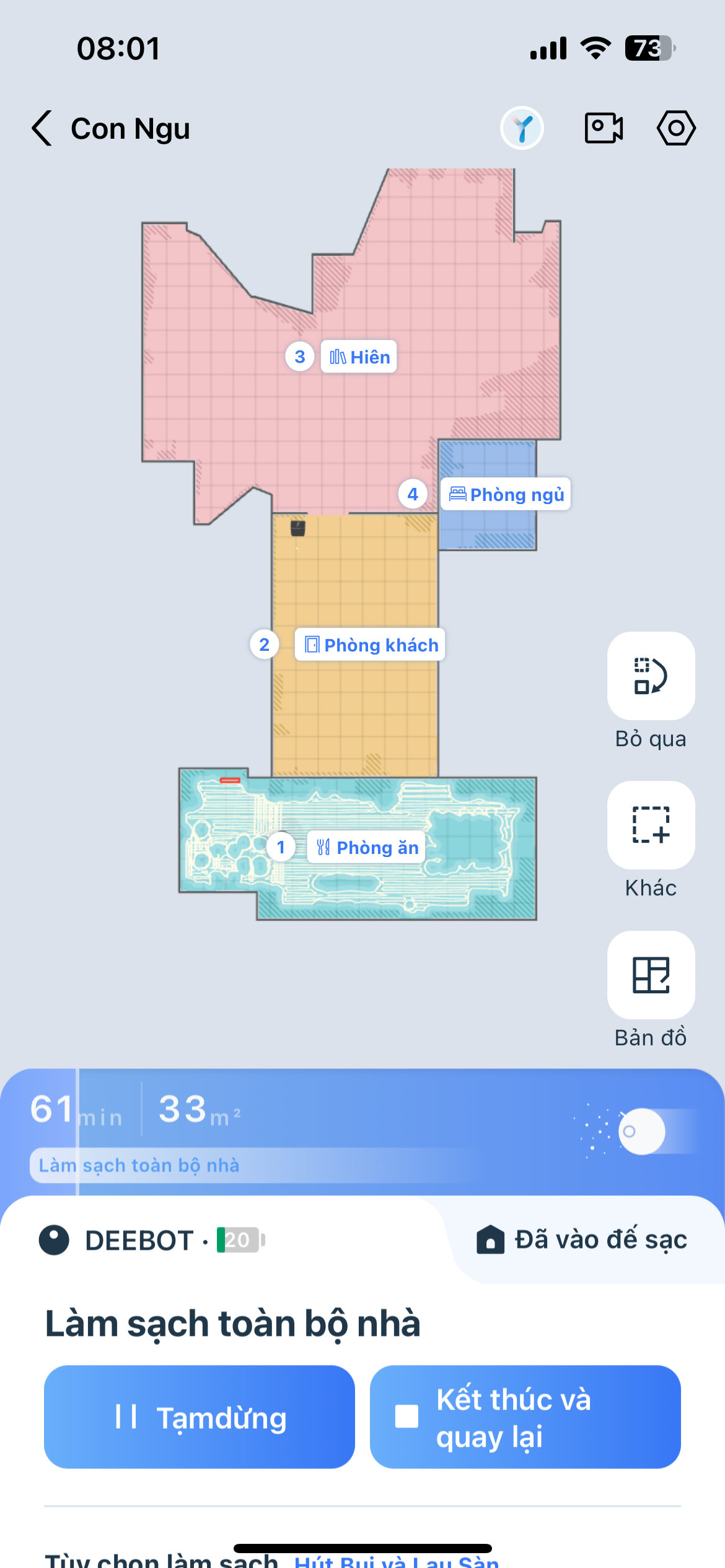Open Hút Bụi và Lau Sàn cleaning options
Screen dimensions: 725x1568
[x=397, y=1561]
